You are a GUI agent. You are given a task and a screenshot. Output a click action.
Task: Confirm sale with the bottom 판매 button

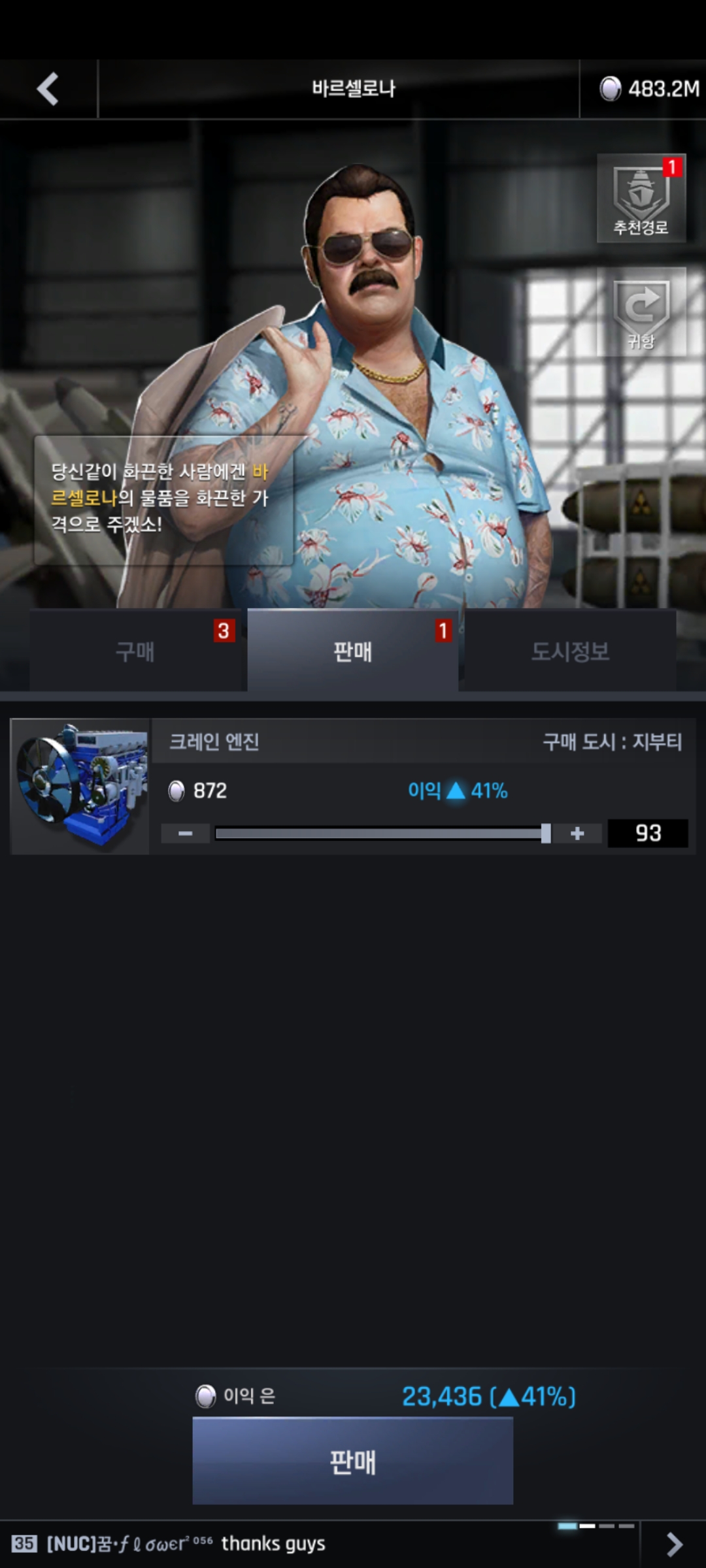[x=353, y=1461]
